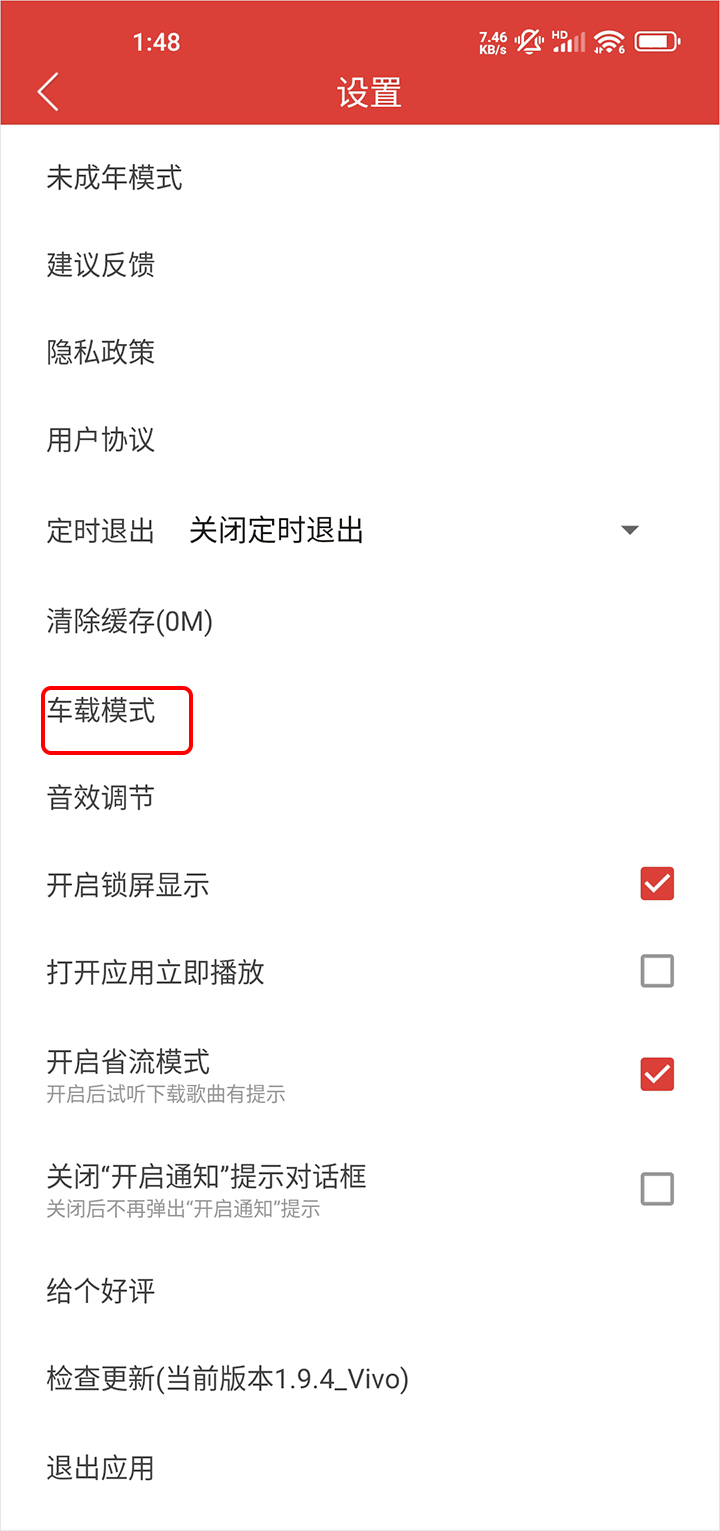720x1531 pixels.
Task: Disable the 开启省流模式 checkbox
Action: (x=657, y=1074)
